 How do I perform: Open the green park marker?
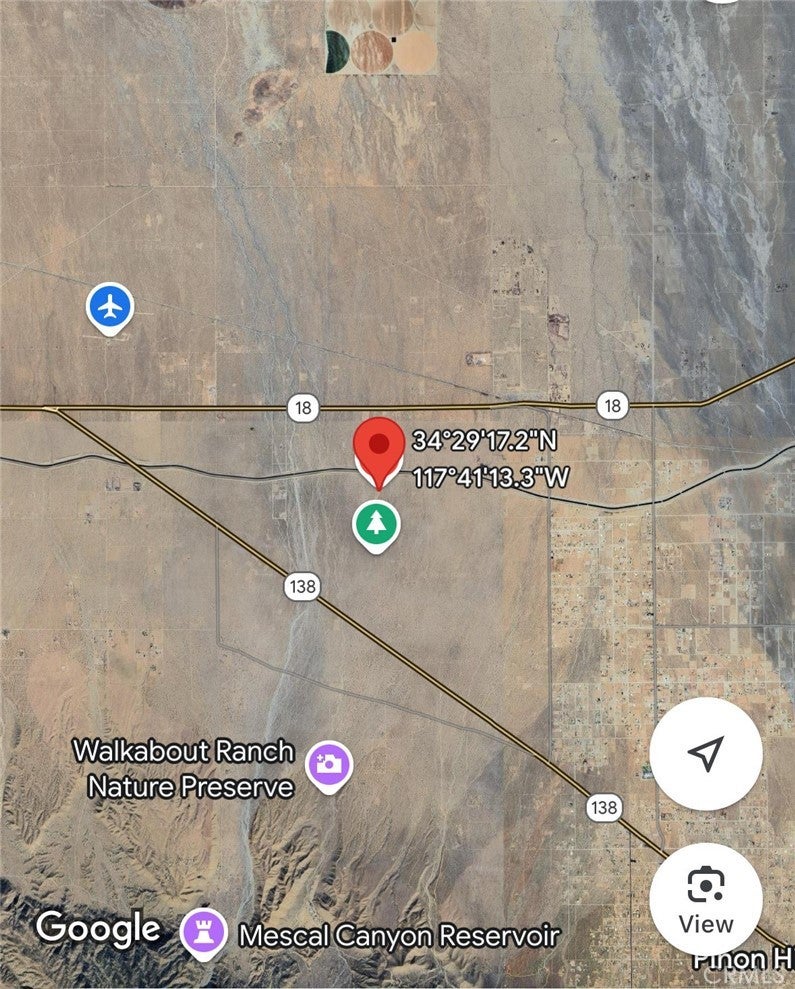[376, 522]
